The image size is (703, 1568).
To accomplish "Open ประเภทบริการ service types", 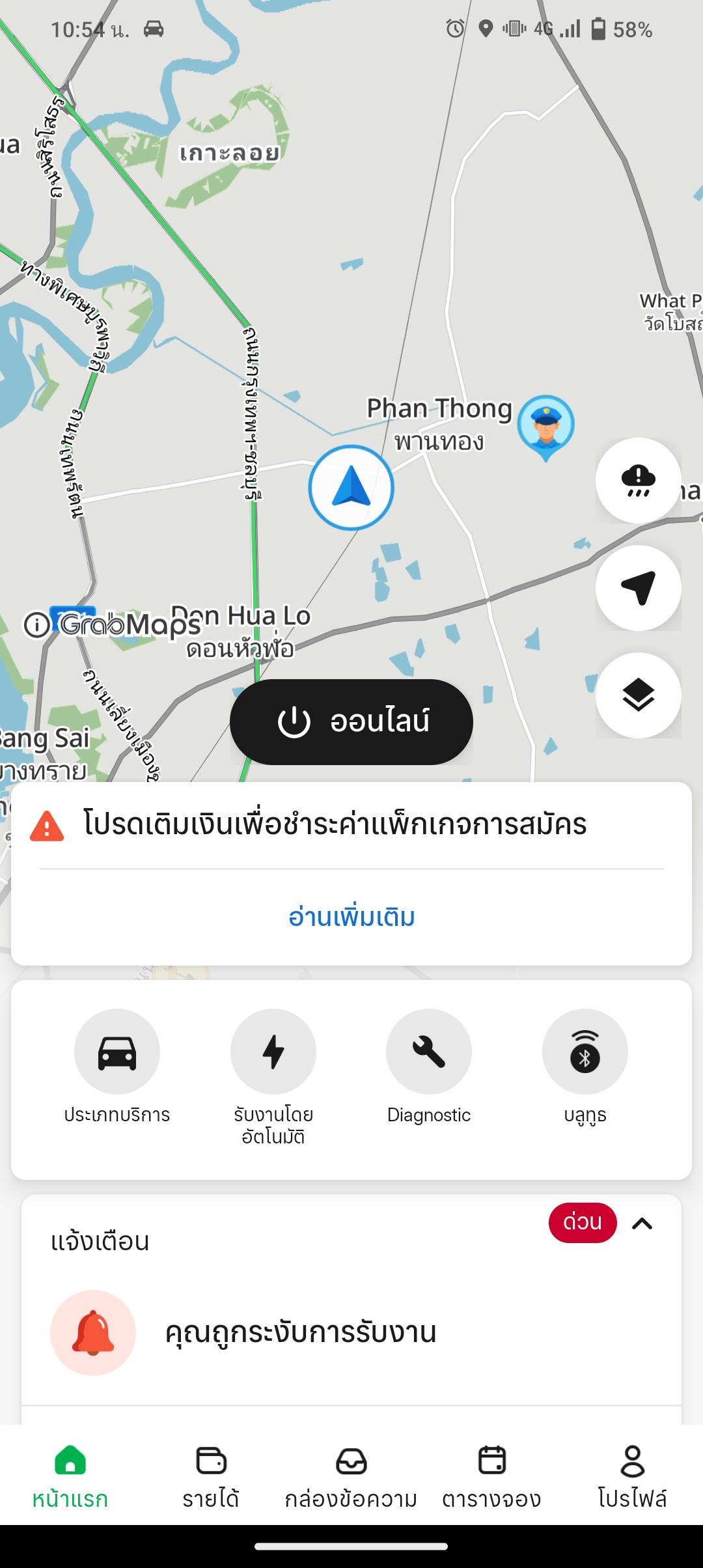I will tap(117, 1052).
